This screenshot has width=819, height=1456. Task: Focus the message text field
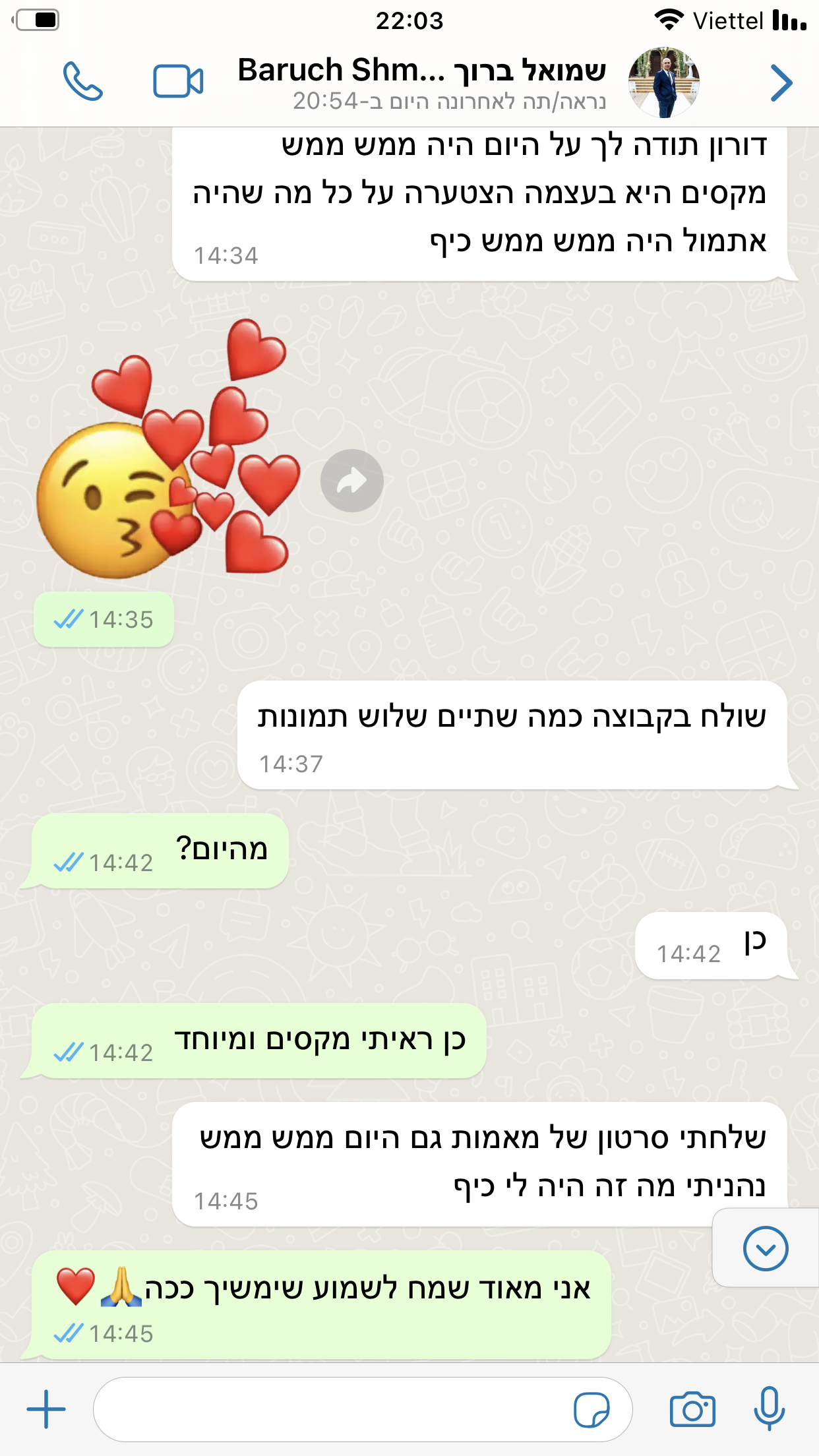330,1409
